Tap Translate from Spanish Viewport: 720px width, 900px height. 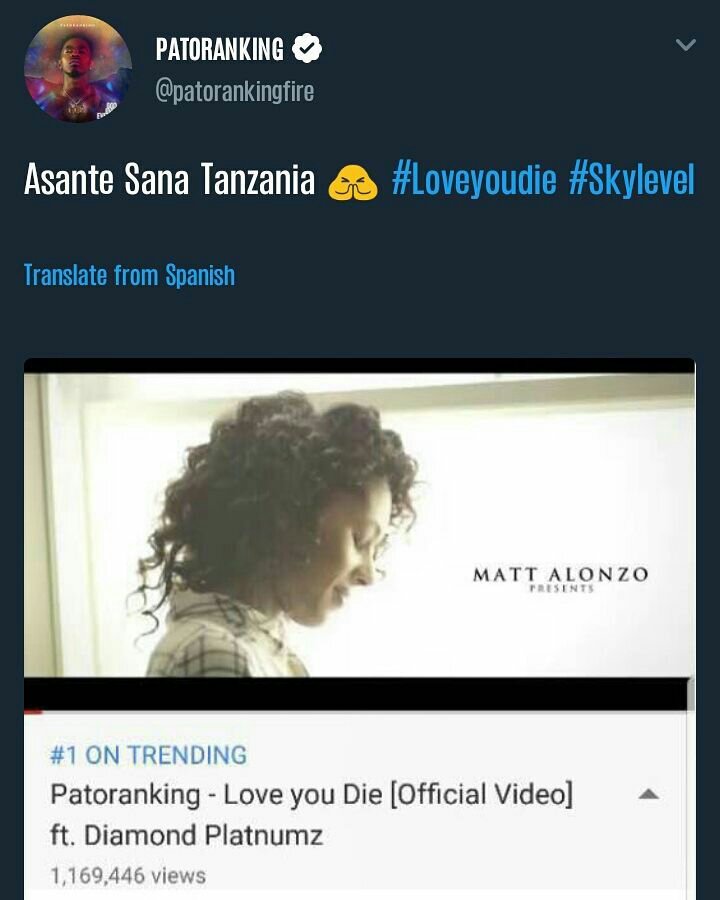click(129, 275)
